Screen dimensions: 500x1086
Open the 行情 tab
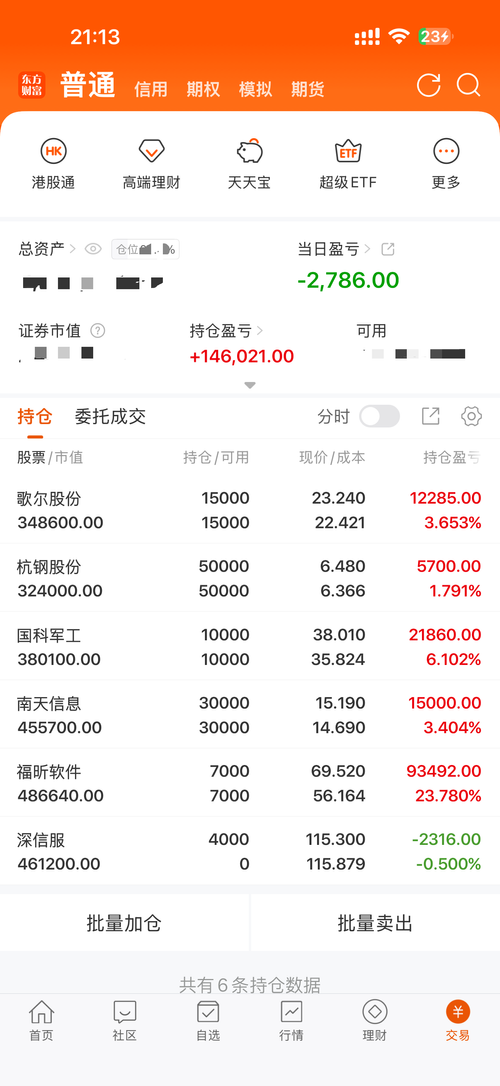(x=292, y=1021)
